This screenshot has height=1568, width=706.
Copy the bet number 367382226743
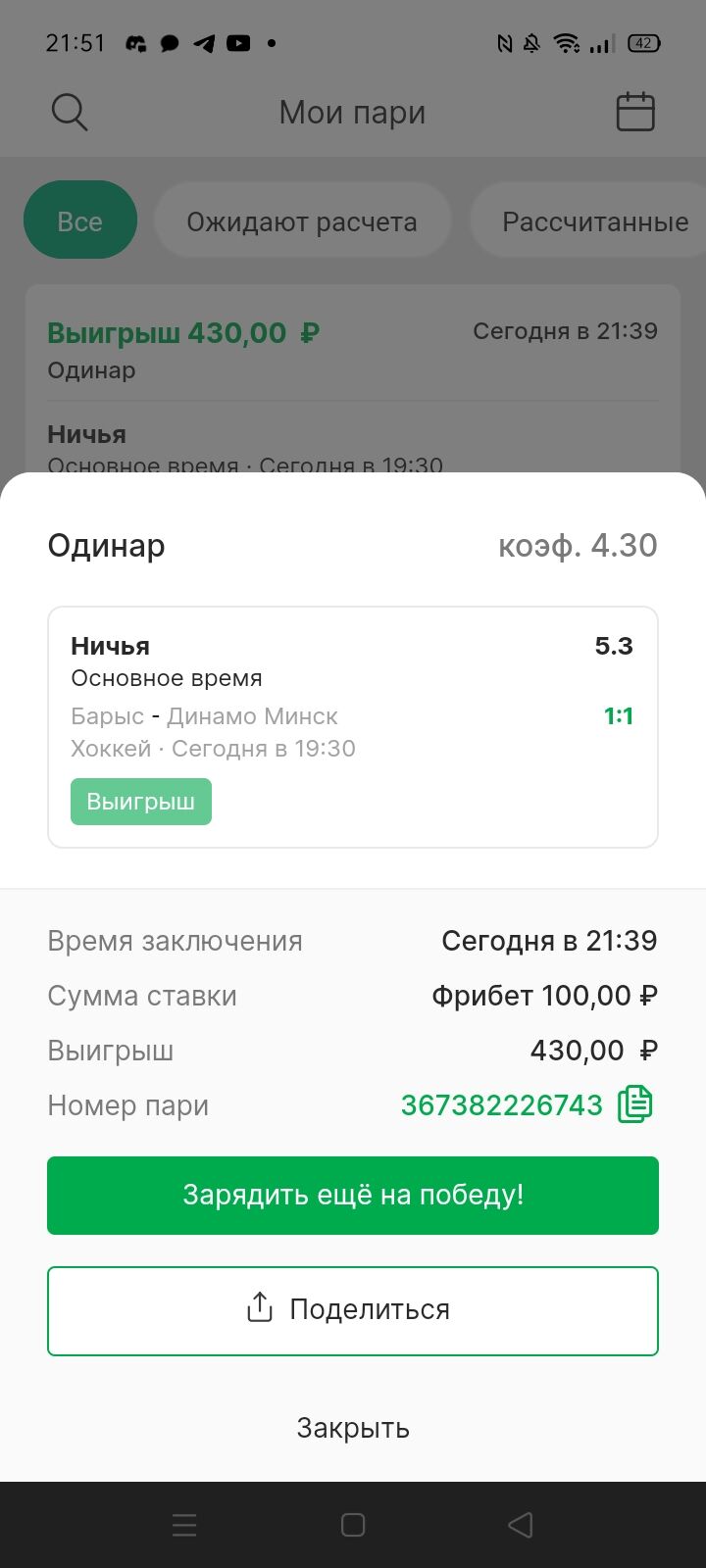point(634,1104)
